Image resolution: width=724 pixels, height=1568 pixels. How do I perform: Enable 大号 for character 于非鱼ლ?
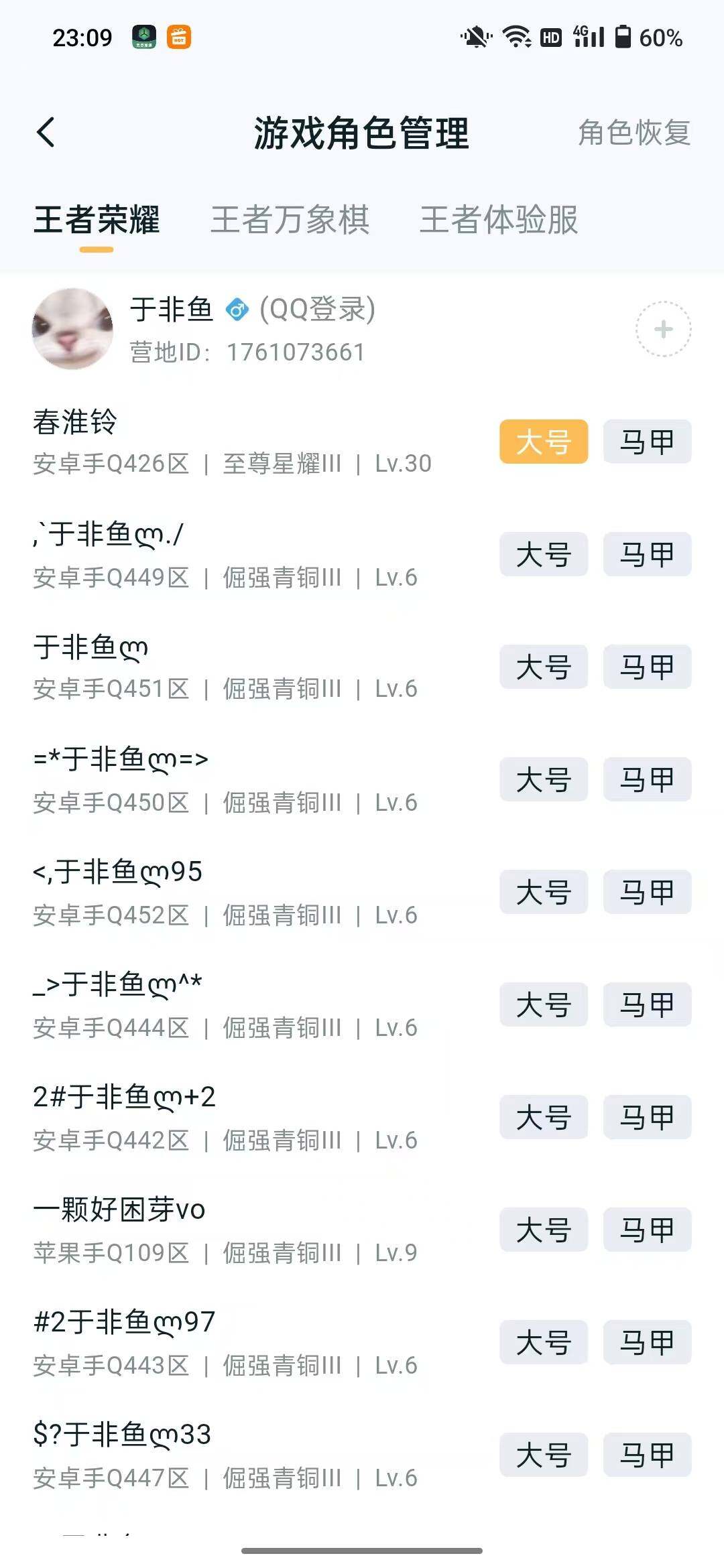tap(543, 667)
